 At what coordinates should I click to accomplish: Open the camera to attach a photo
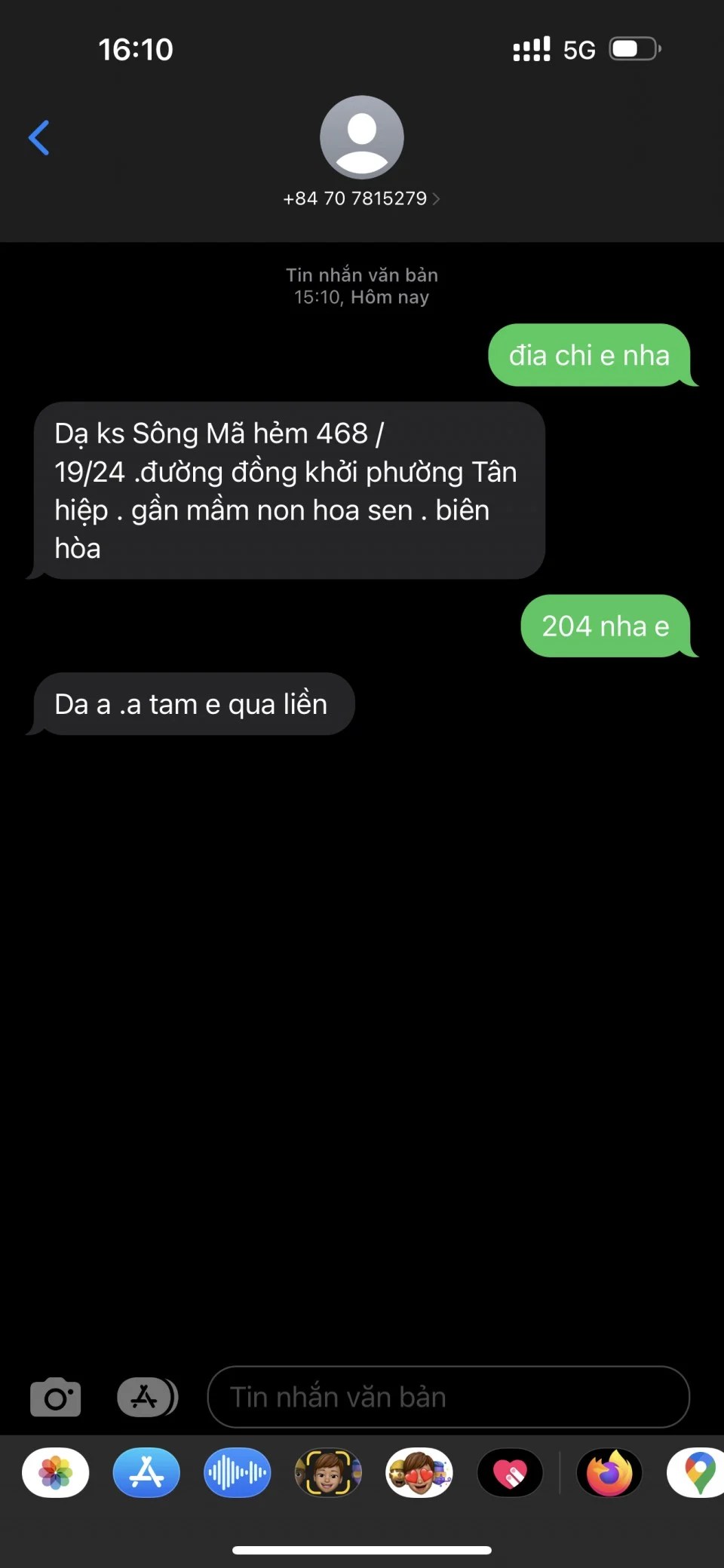pos(56,1397)
